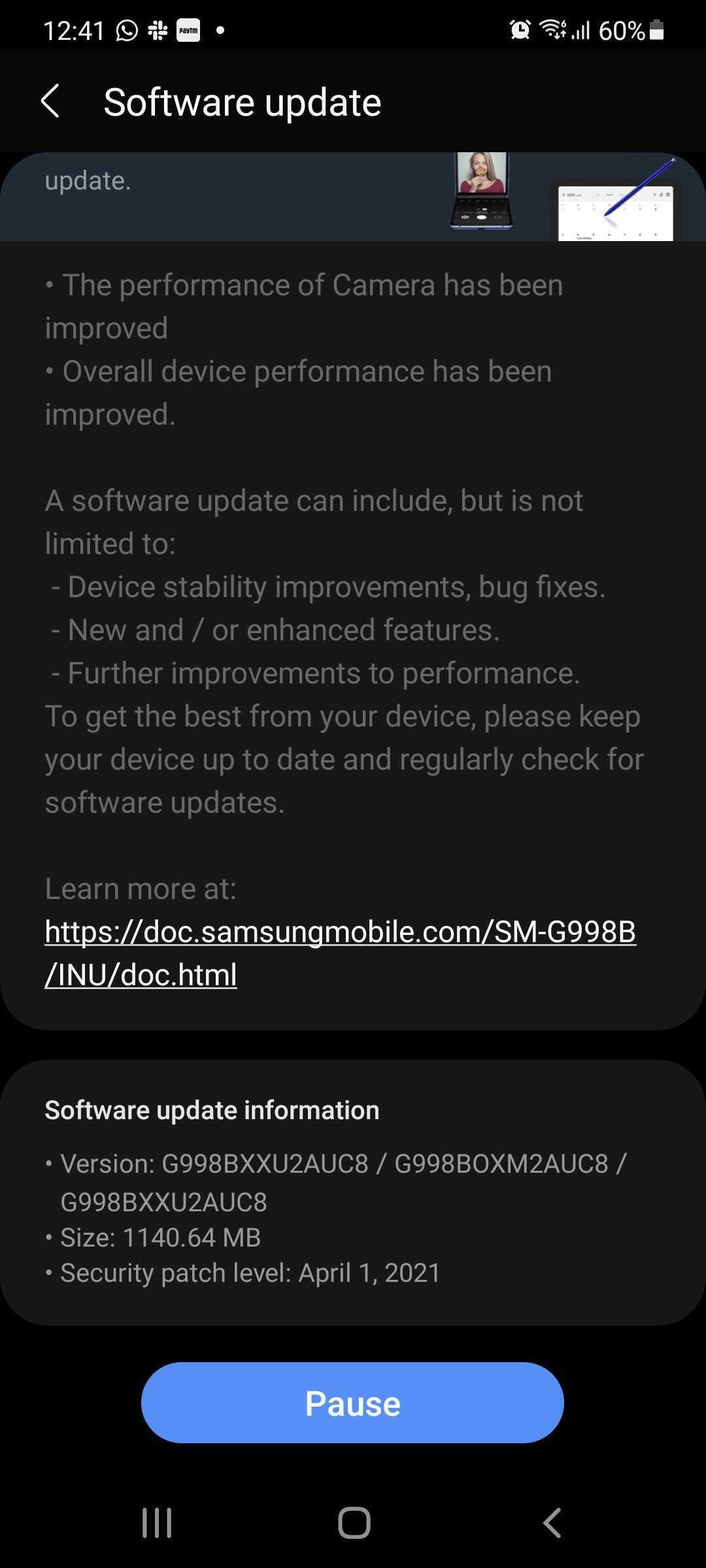Go to the home screen
The image size is (706, 1568).
(354, 1522)
